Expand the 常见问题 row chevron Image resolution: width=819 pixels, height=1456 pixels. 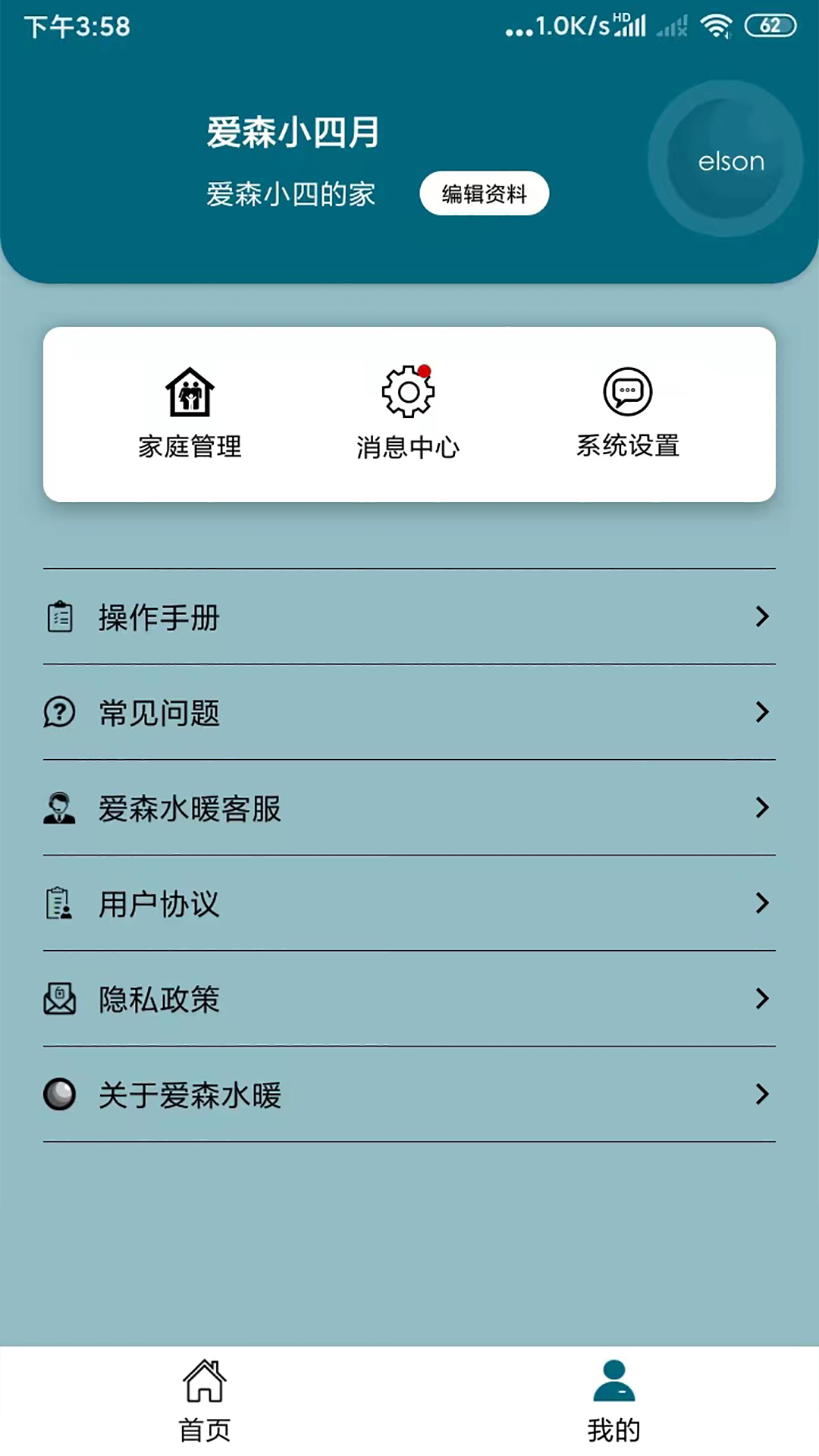pos(762,713)
